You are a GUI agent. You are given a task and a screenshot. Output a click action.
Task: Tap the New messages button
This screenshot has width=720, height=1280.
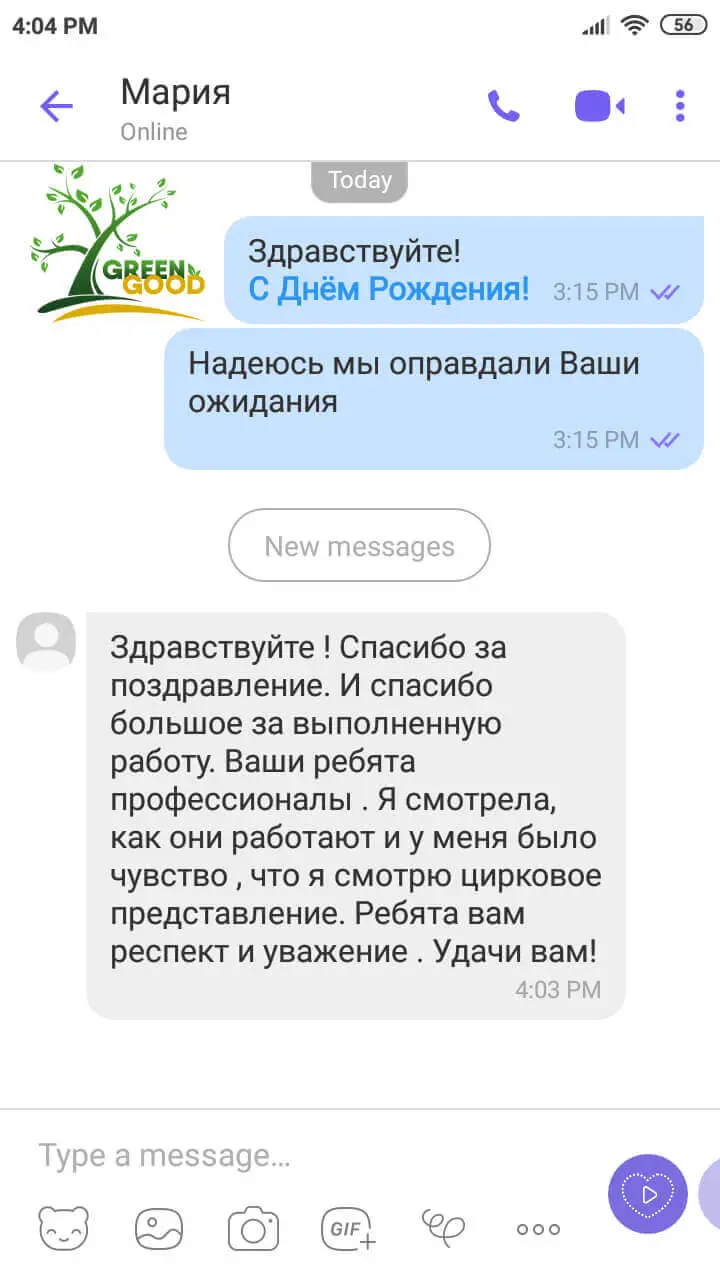(x=359, y=545)
